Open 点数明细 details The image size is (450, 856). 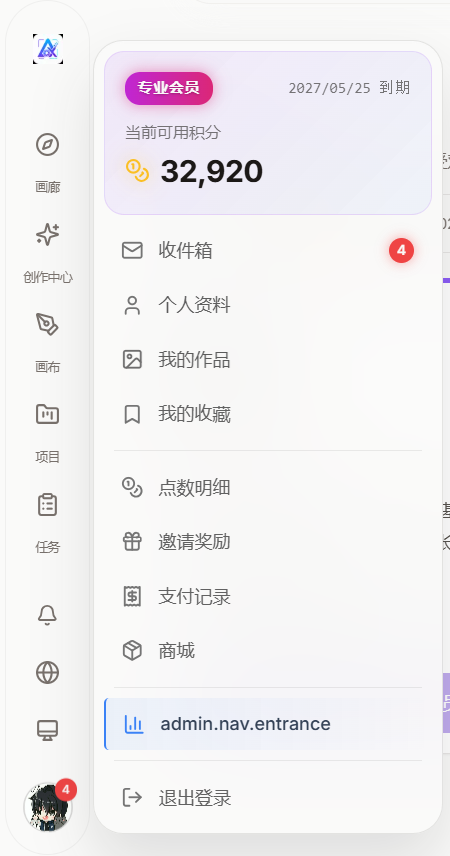click(268, 487)
